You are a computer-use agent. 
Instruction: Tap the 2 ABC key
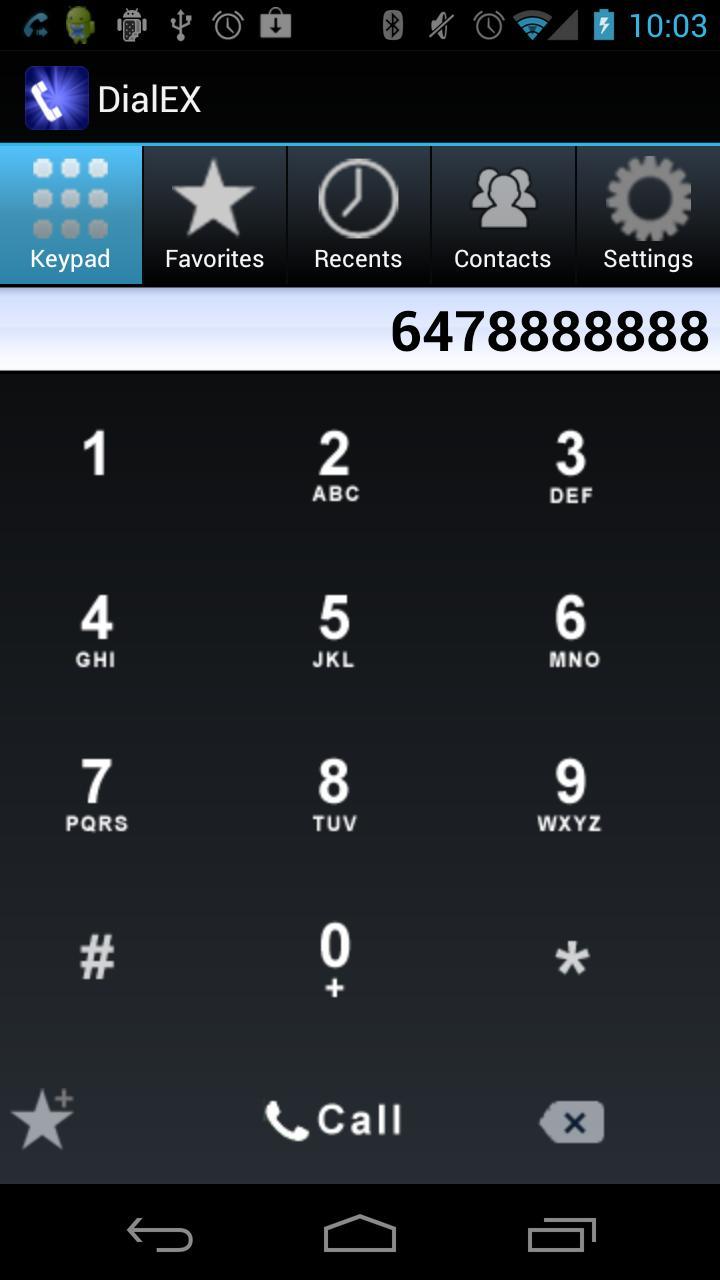(x=334, y=465)
